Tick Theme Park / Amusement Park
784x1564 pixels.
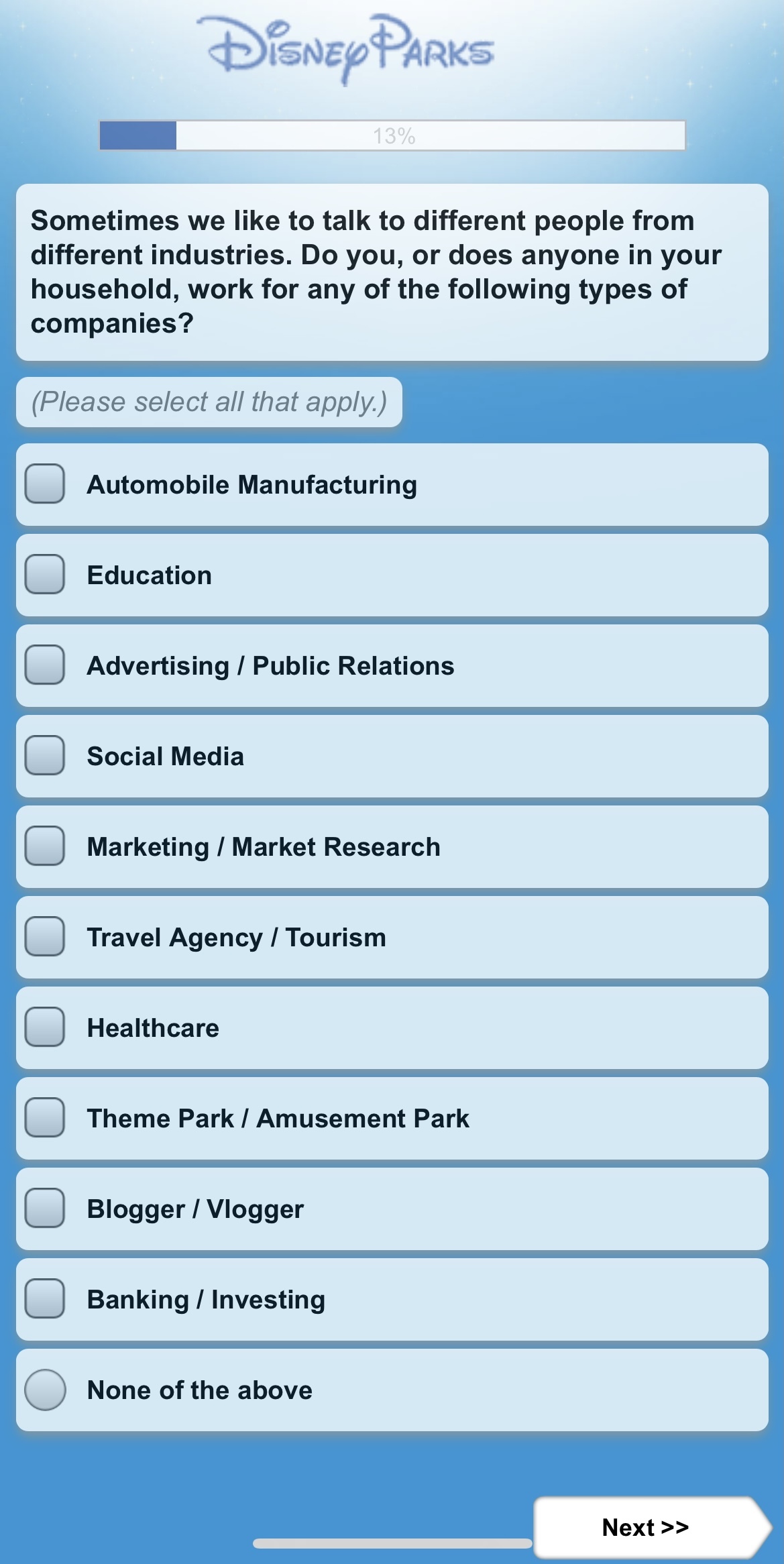tap(45, 1118)
